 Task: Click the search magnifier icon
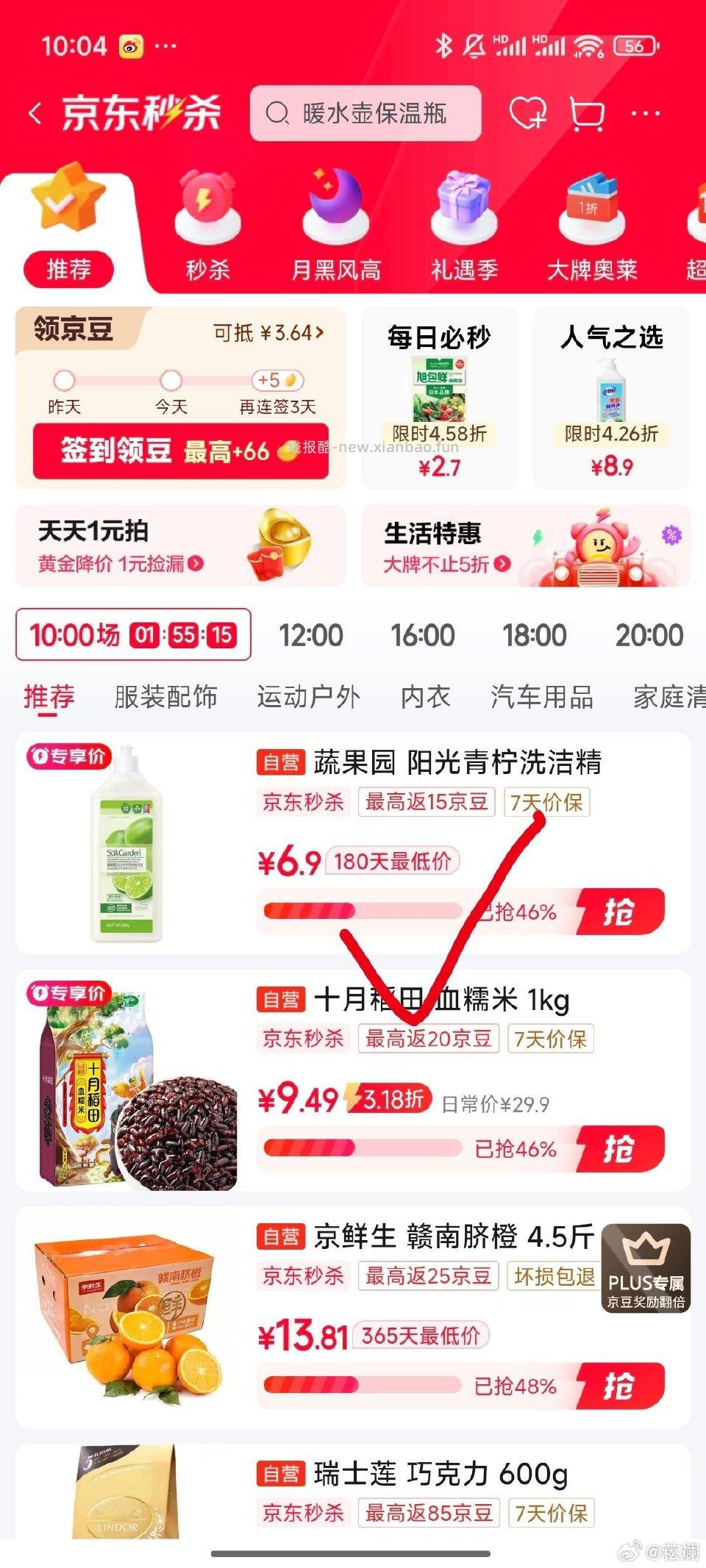278,113
